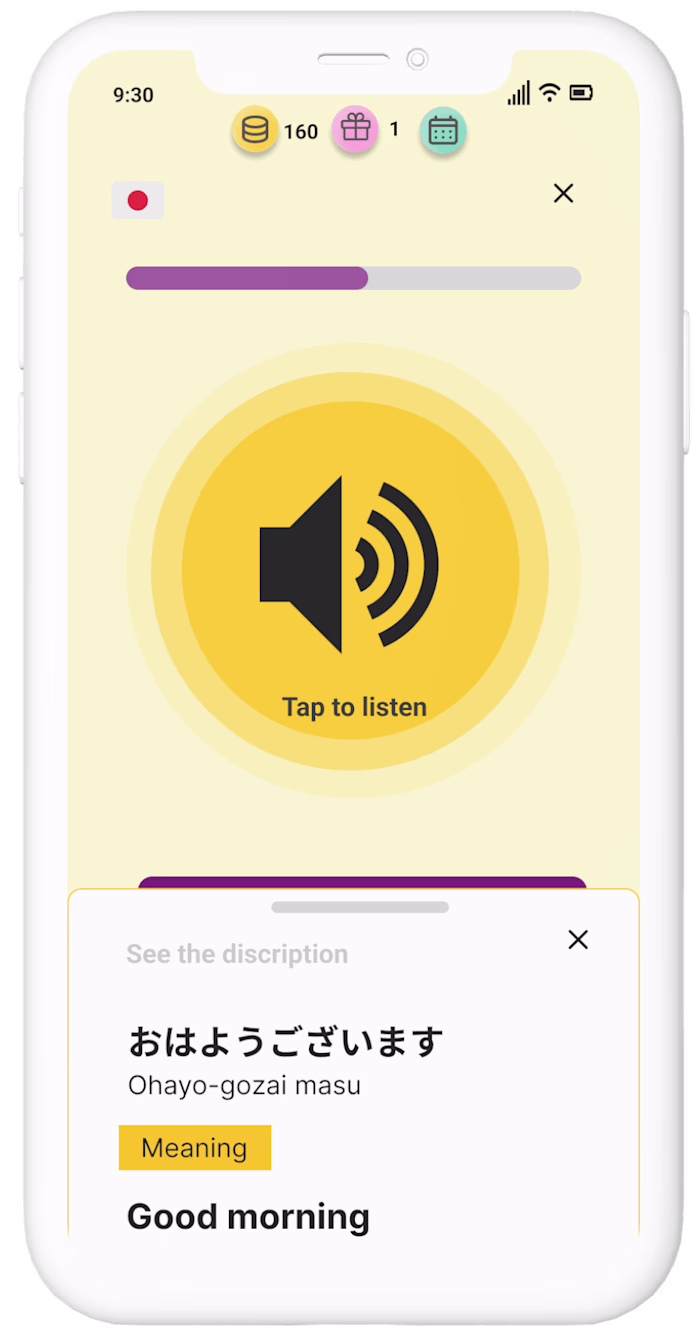
Task: Close the lesson screen
Action: (x=563, y=194)
